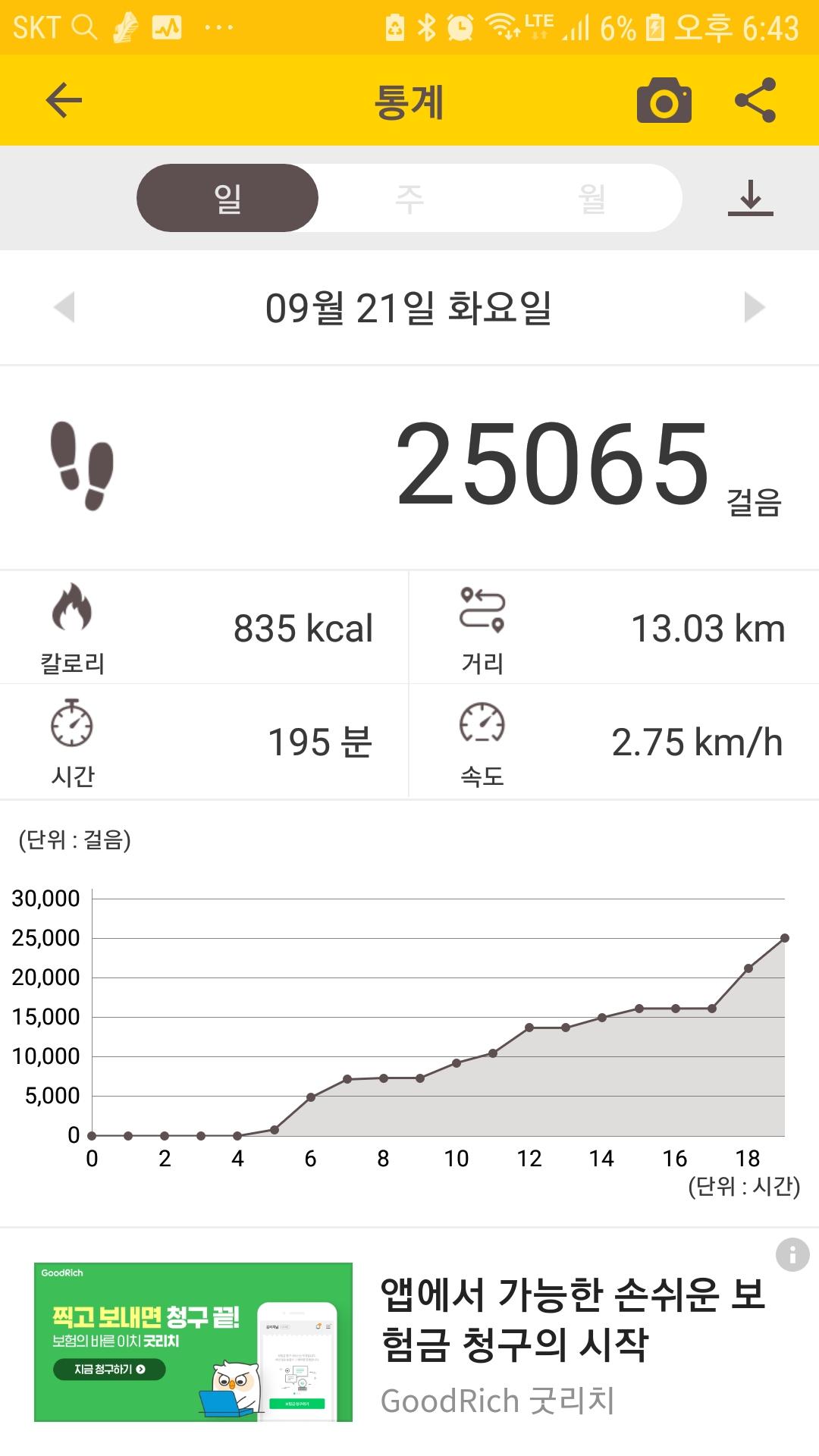The height and width of the screenshot is (1456, 819).
Task: Select the 일 (daily) tab
Action: [227, 199]
